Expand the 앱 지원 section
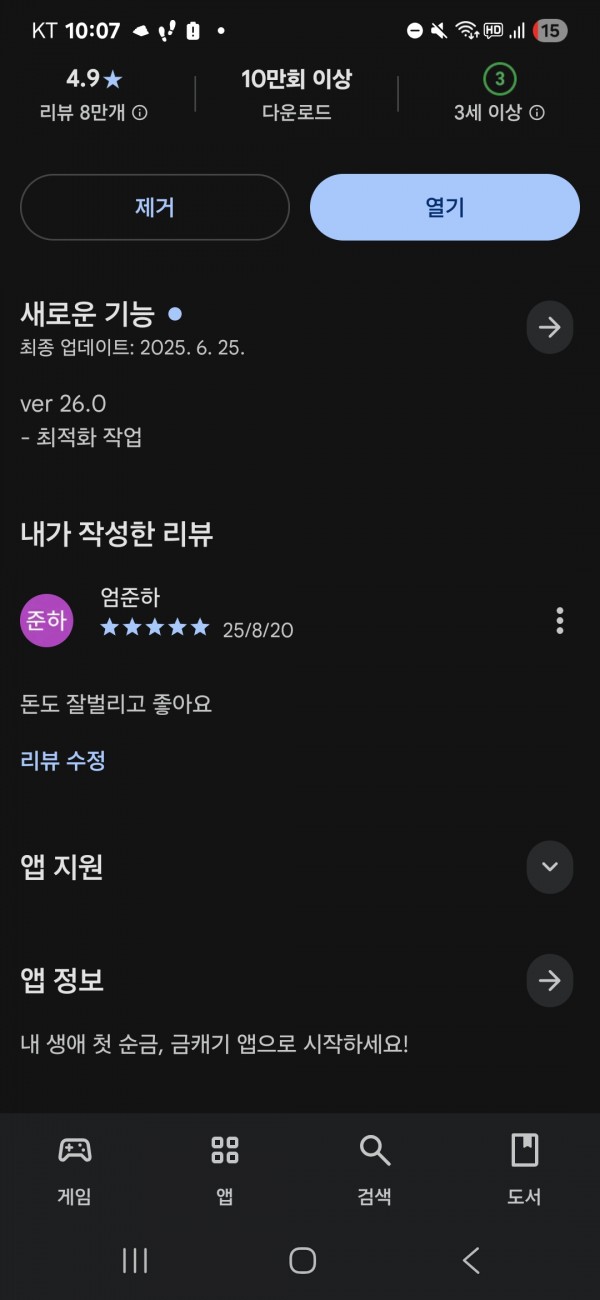Screen dimensions: 600x1300 [x=550, y=867]
